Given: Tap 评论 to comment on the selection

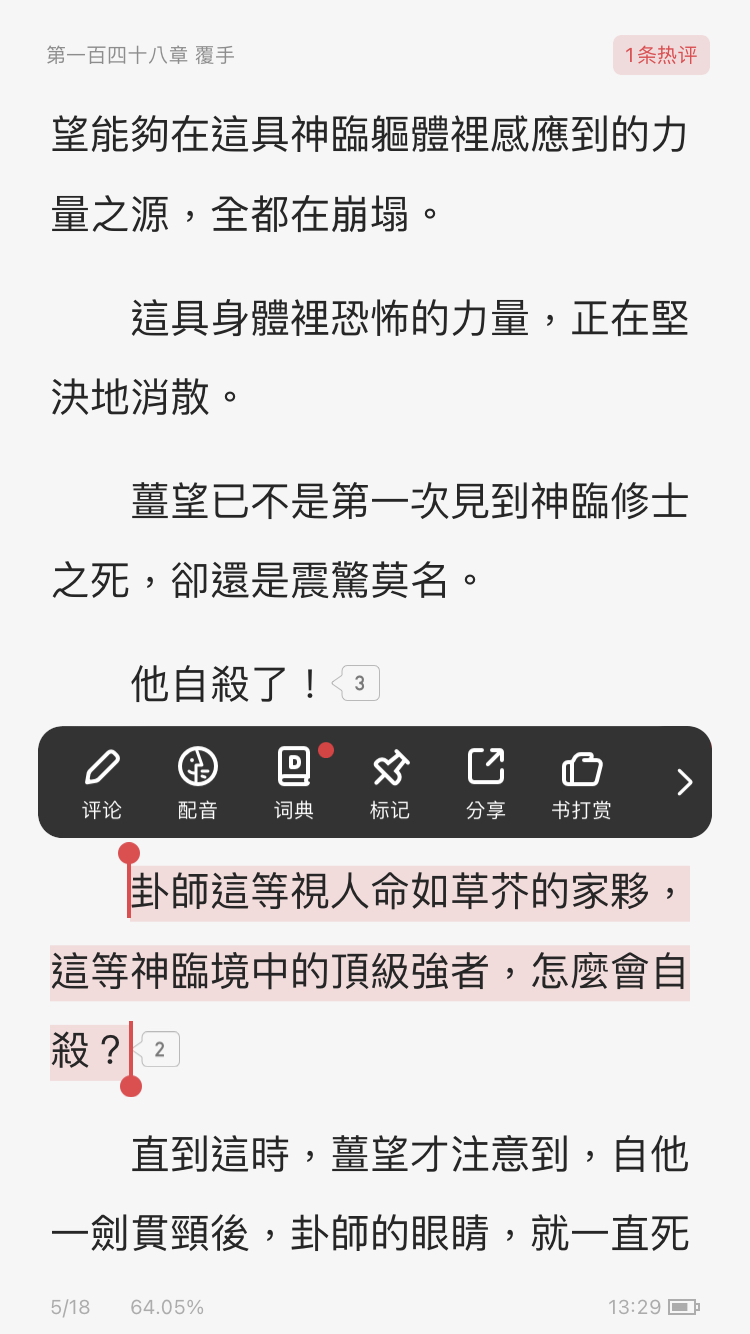Looking at the screenshot, I should pyautogui.click(x=102, y=782).
